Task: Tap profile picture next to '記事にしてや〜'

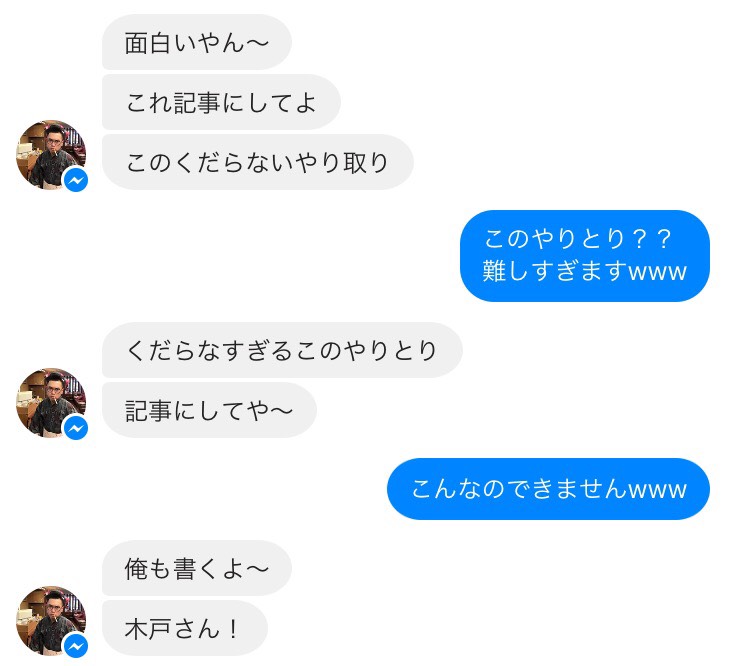Action: pyautogui.click(x=51, y=402)
